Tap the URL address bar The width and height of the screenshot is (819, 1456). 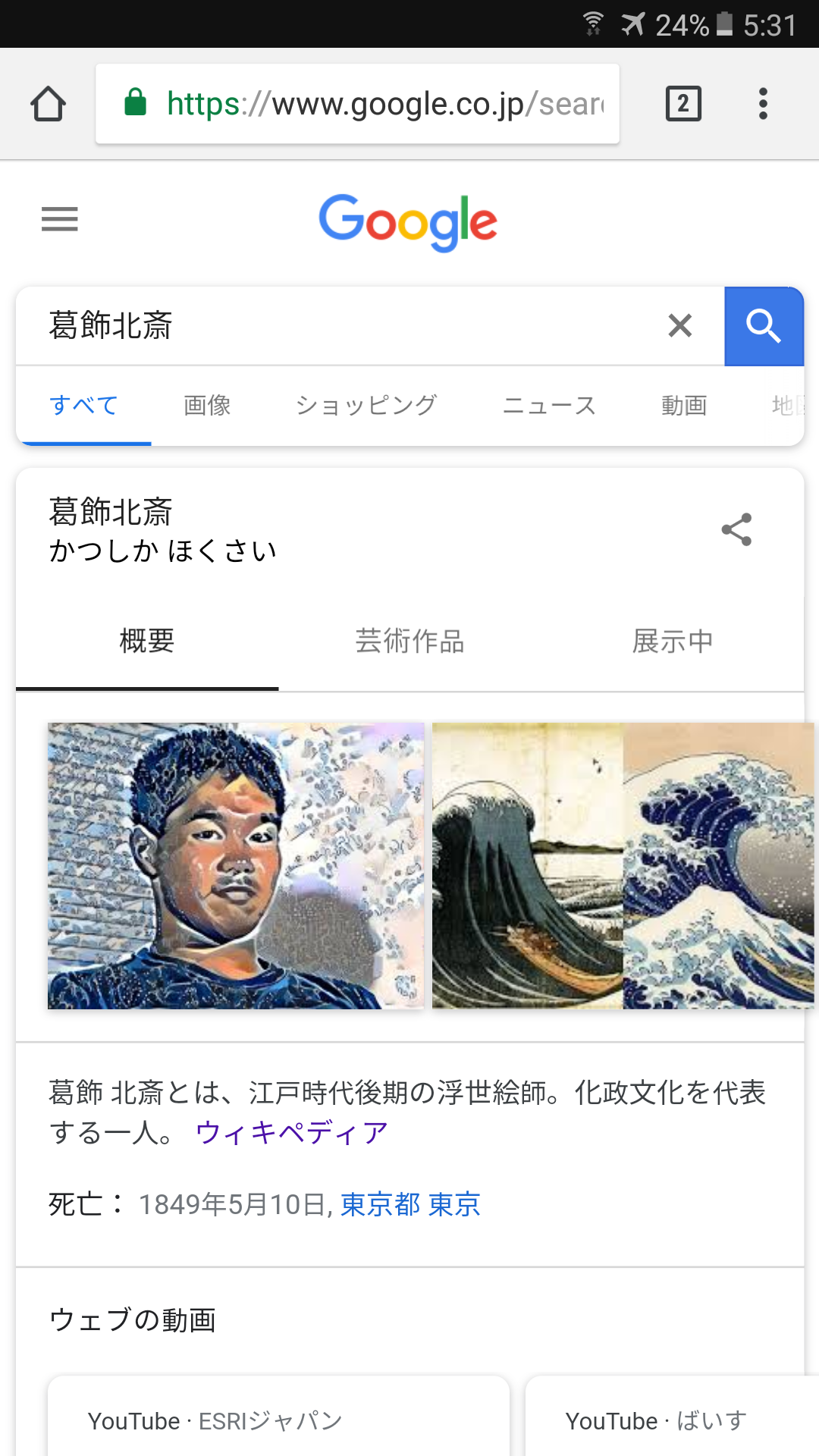coord(357,104)
